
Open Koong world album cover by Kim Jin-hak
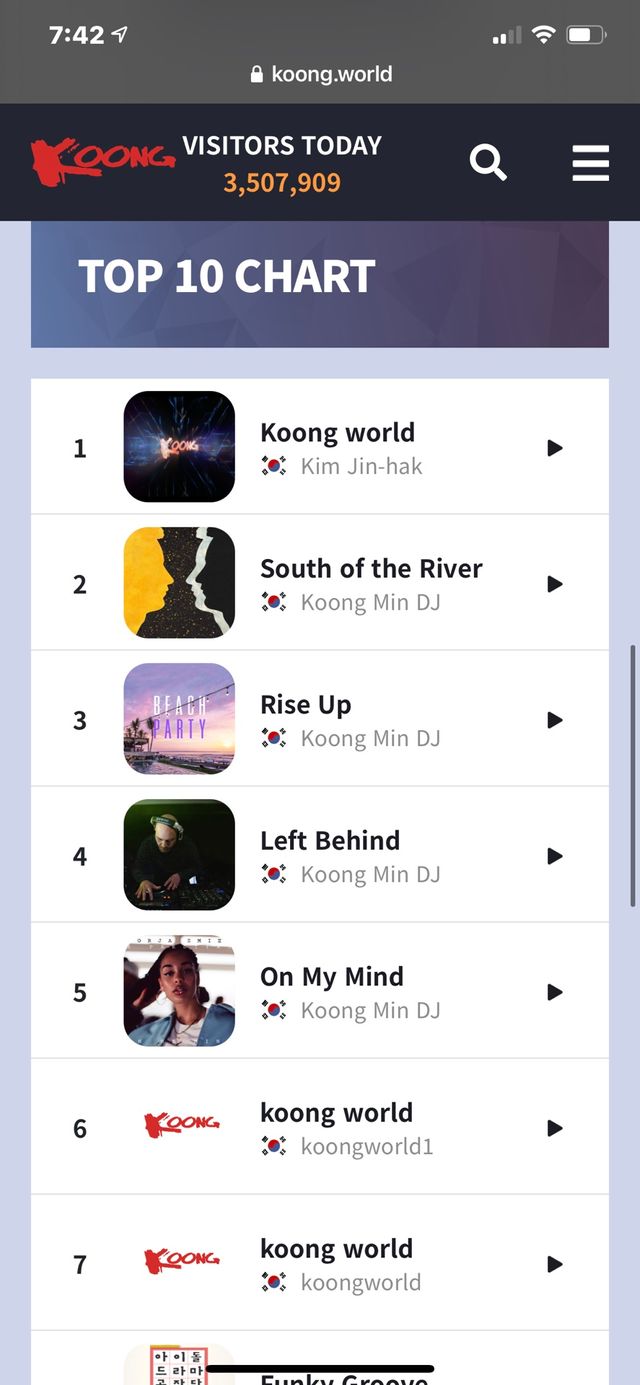pyautogui.click(x=179, y=446)
